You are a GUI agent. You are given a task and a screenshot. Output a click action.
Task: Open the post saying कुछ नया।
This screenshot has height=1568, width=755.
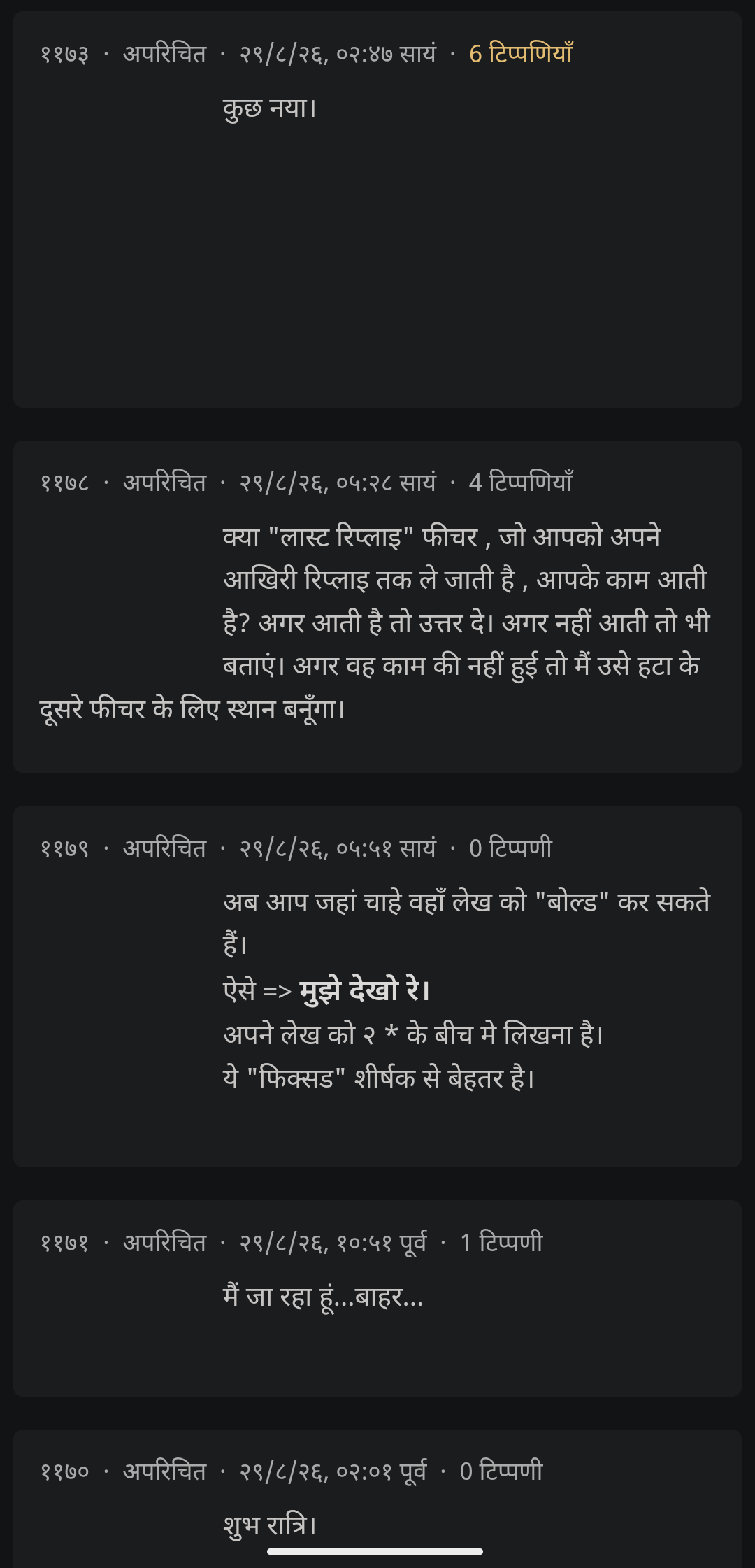pos(377,209)
